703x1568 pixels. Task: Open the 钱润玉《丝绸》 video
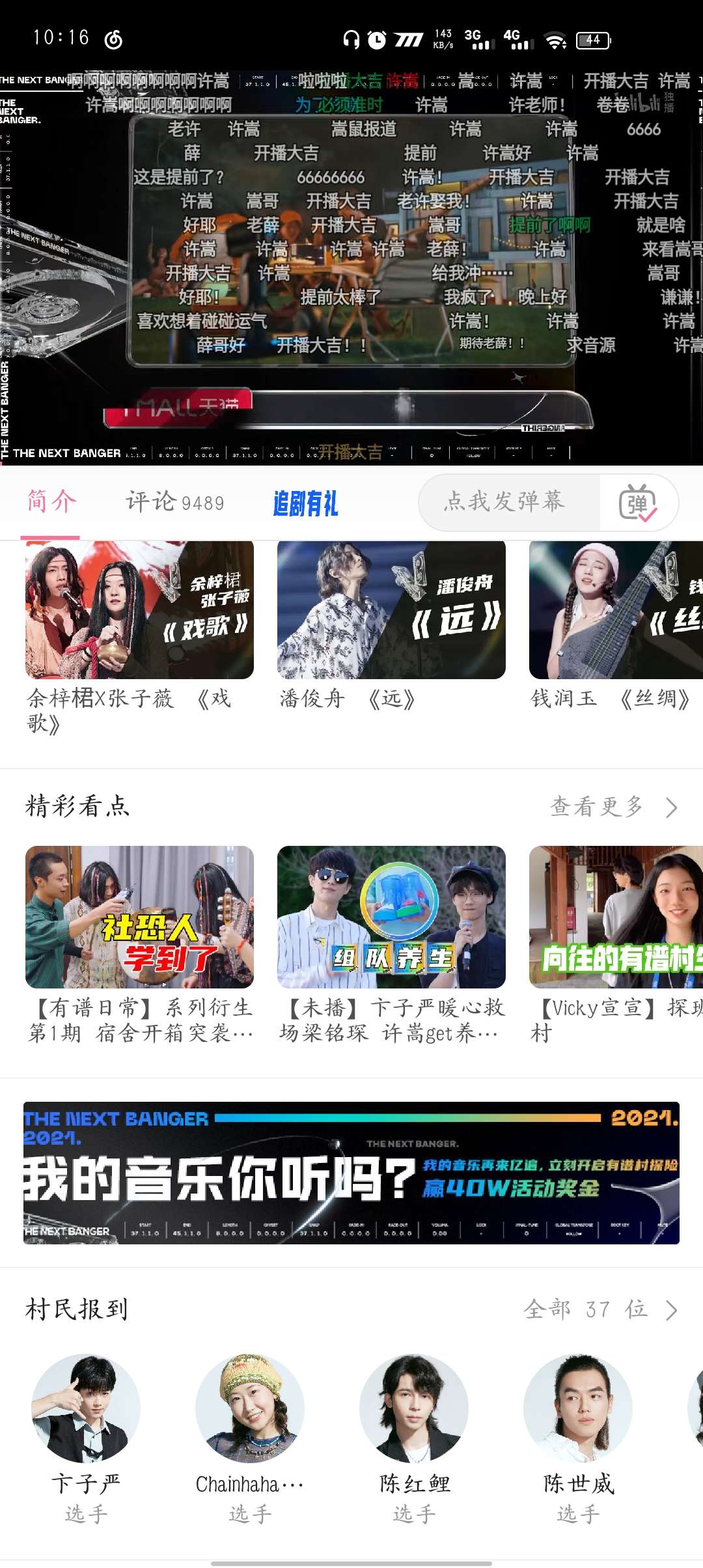click(615, 610)
